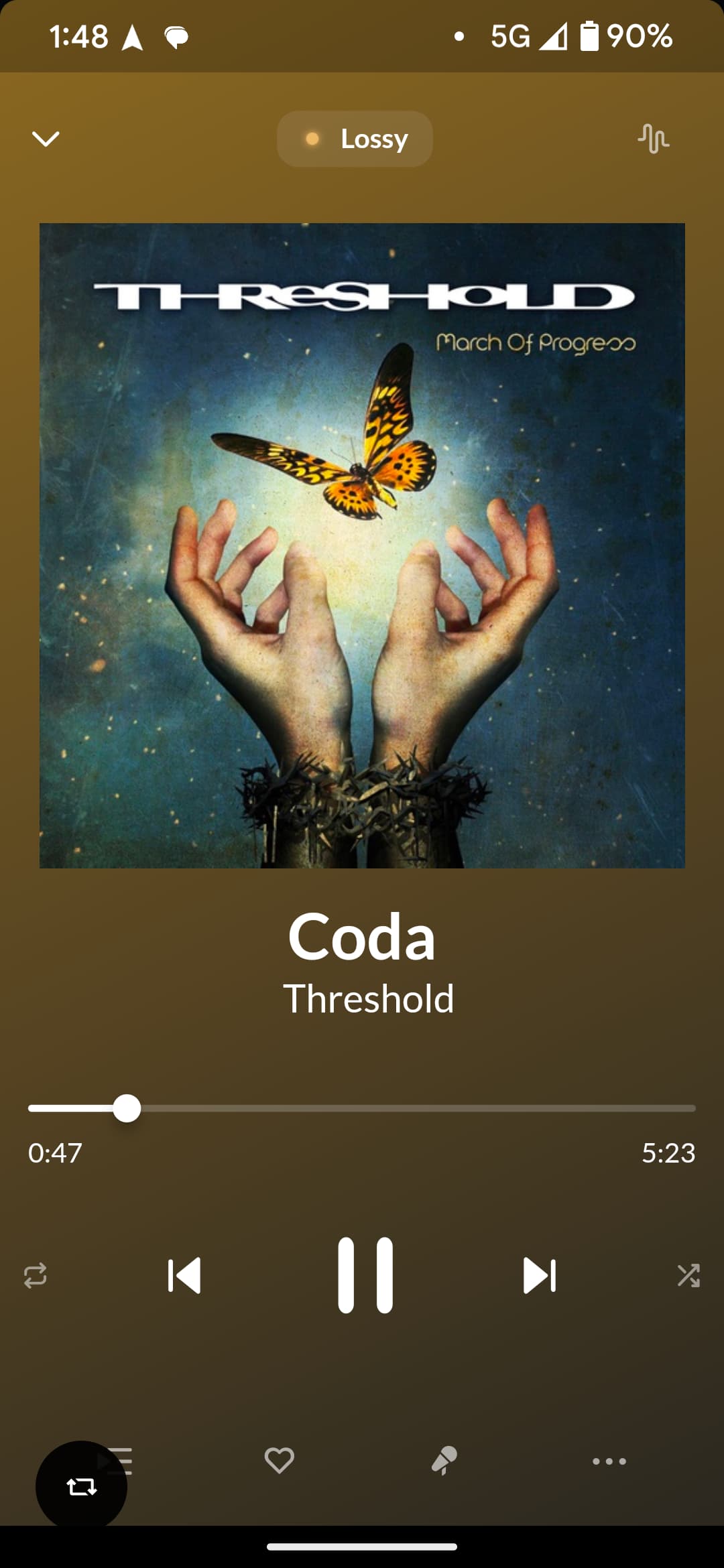Show lyrics with the microphone icon
This screenshot has width=724, height=1568.
444,1461
